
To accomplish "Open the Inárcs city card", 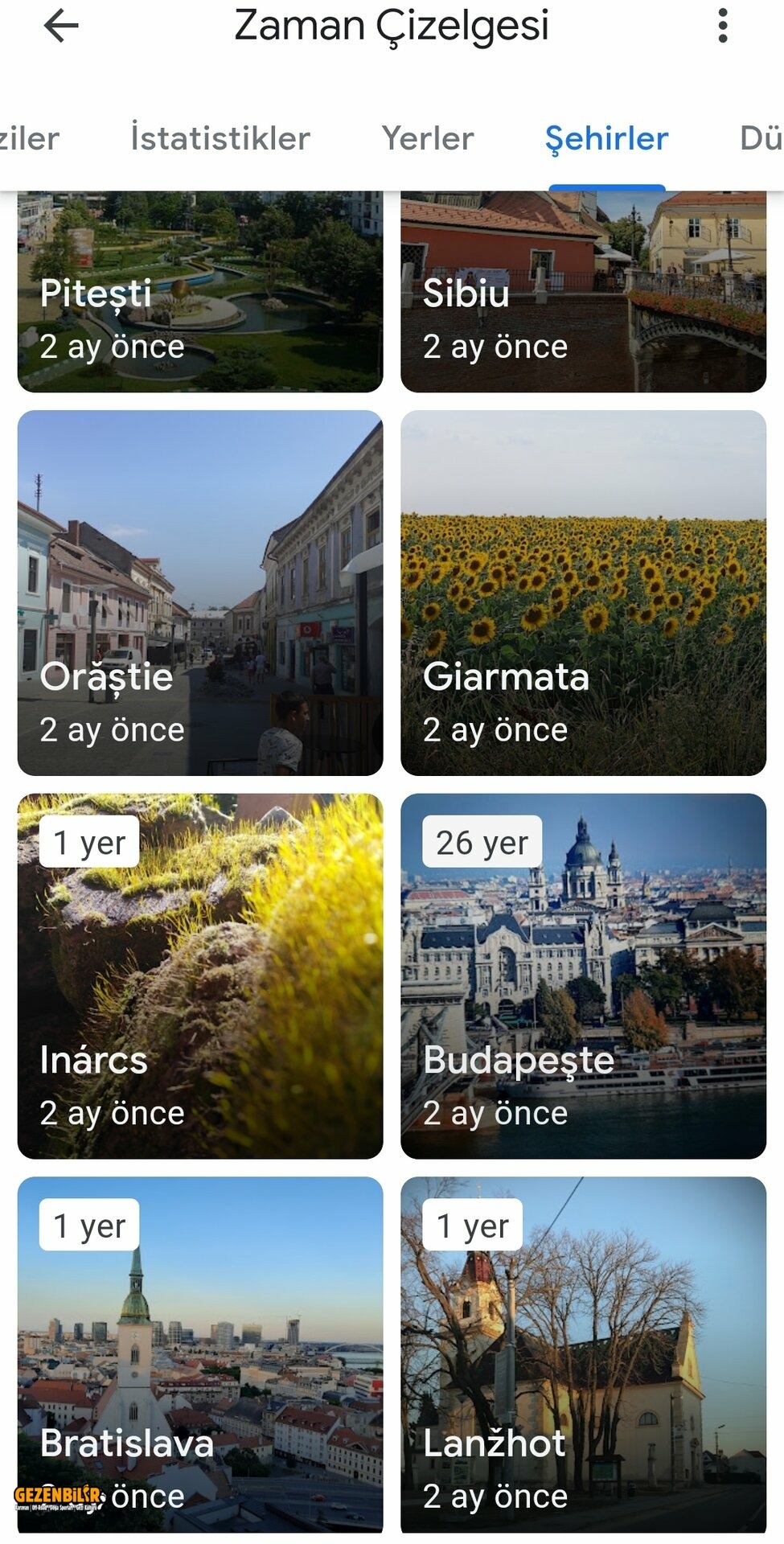I will click(x=200, y=975).
